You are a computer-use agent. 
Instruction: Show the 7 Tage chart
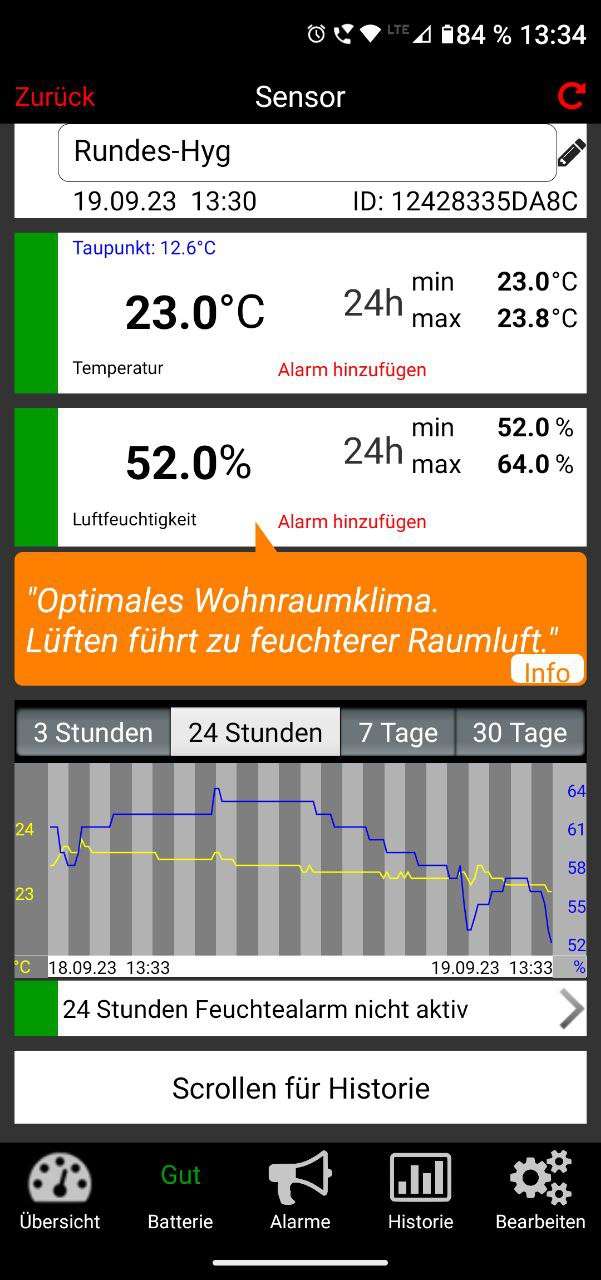click(398, 733)
